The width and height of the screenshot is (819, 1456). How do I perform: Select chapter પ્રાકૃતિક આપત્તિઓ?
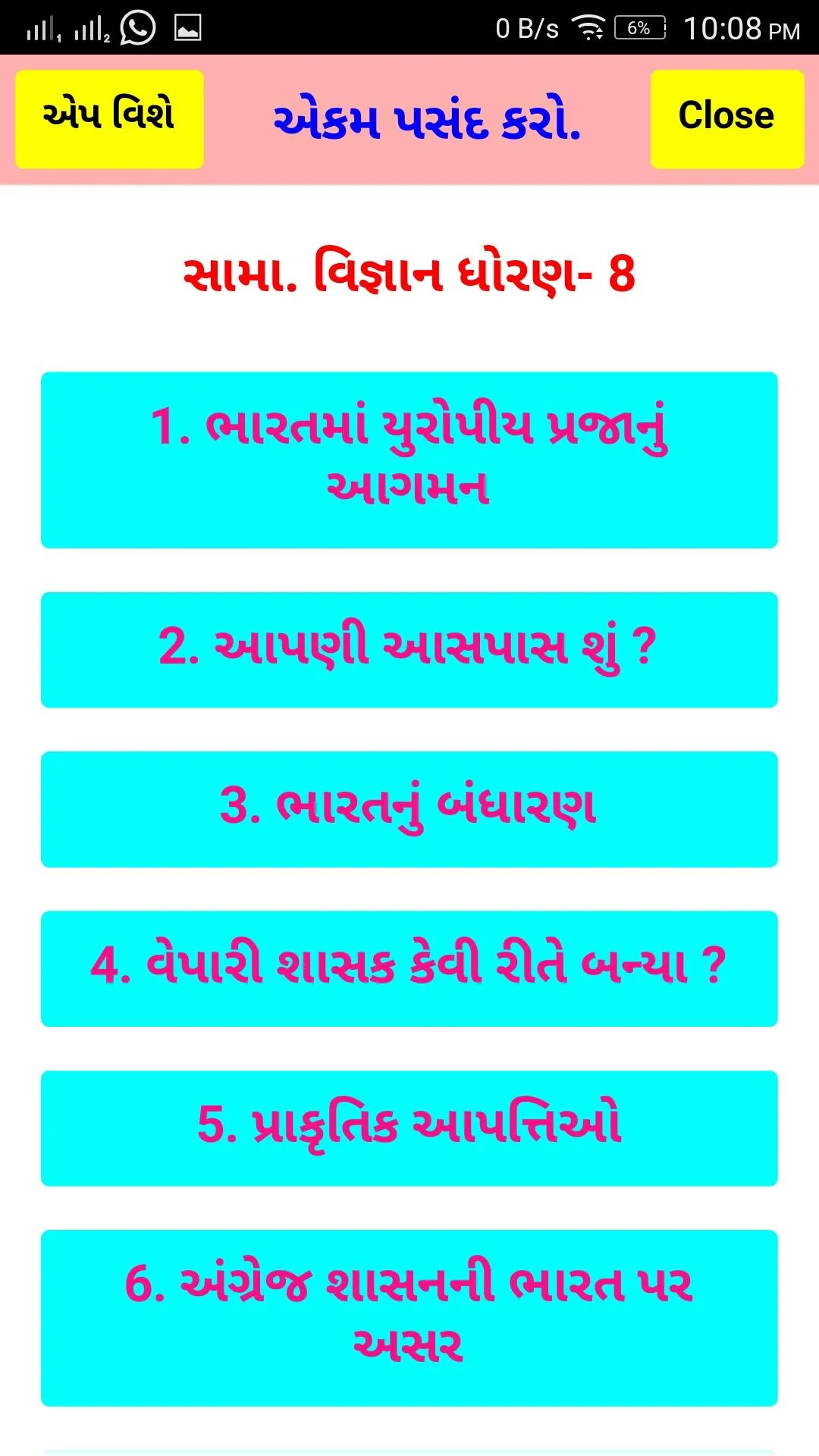click(409, 1129)
